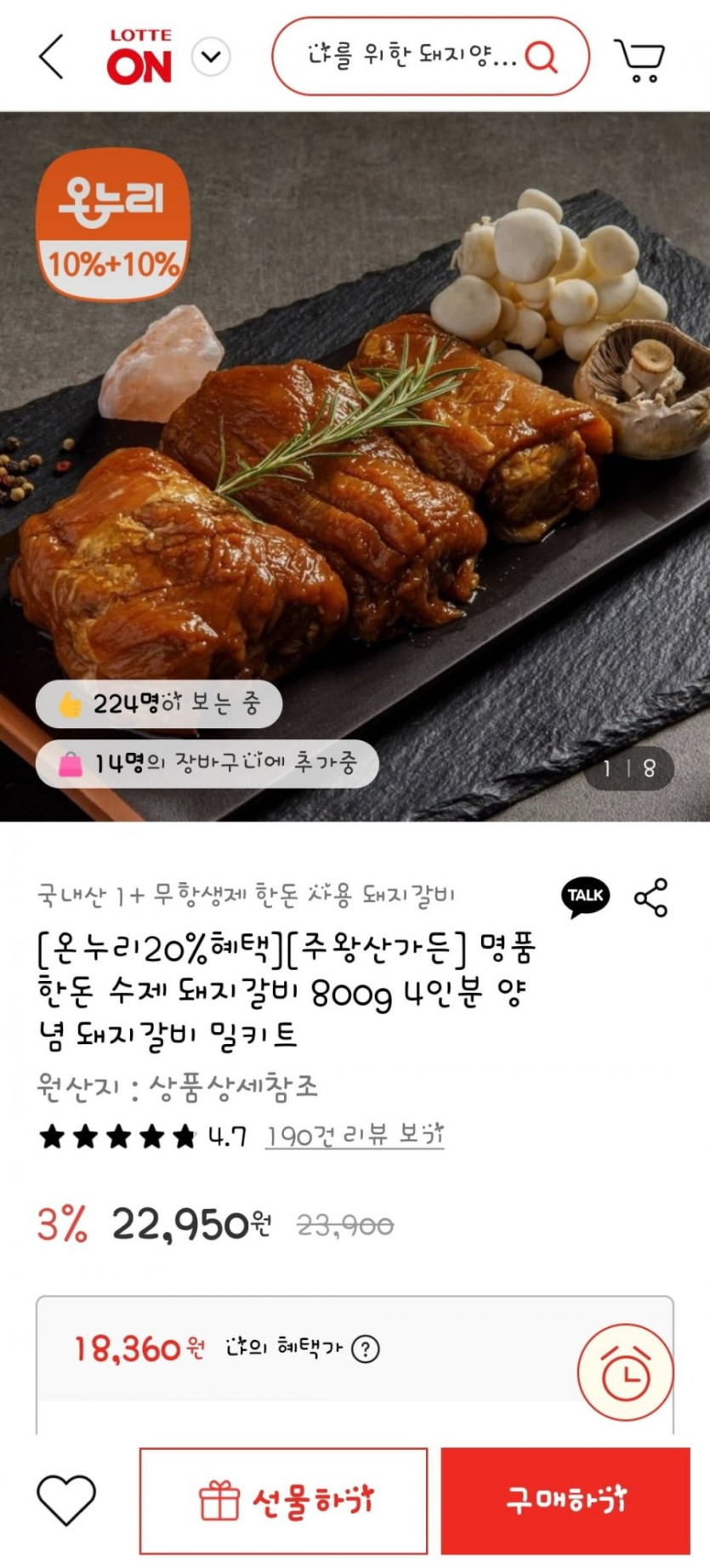
Task: Open the round alarm clock button
Action: pyautogui.click(x=626, y=1372)
